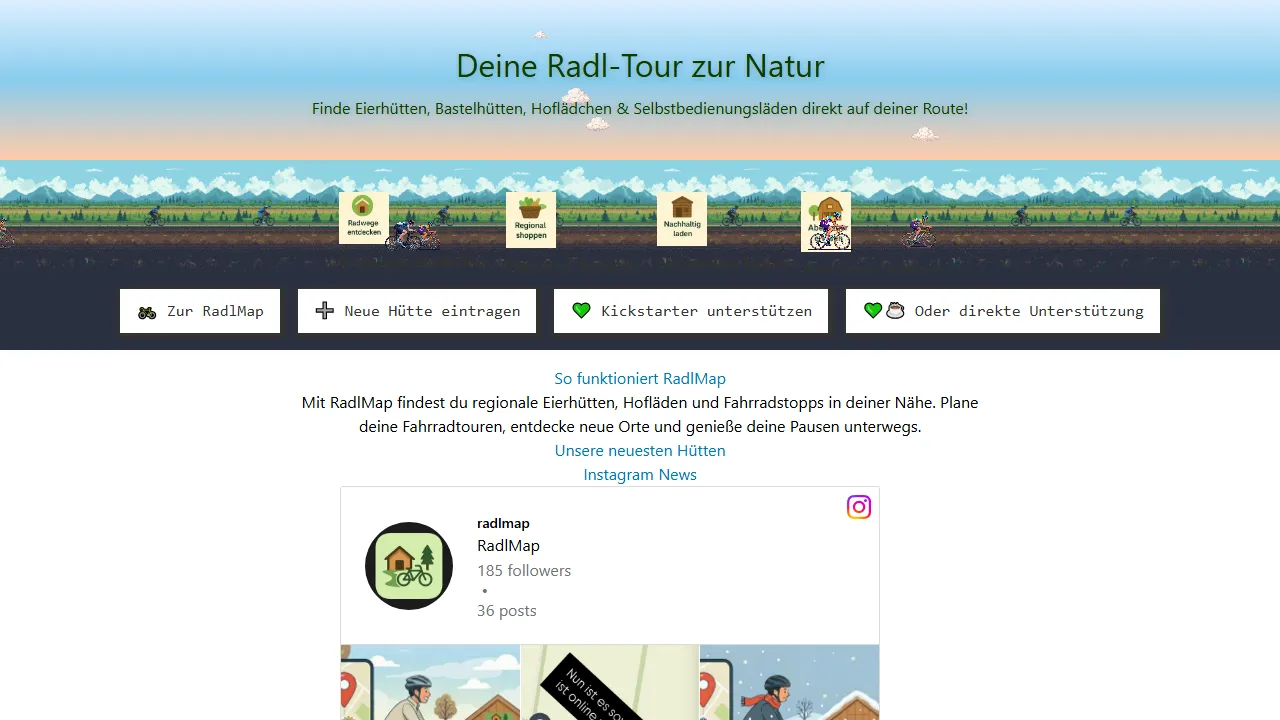Open the Nachhaltig laden tile

682,219
